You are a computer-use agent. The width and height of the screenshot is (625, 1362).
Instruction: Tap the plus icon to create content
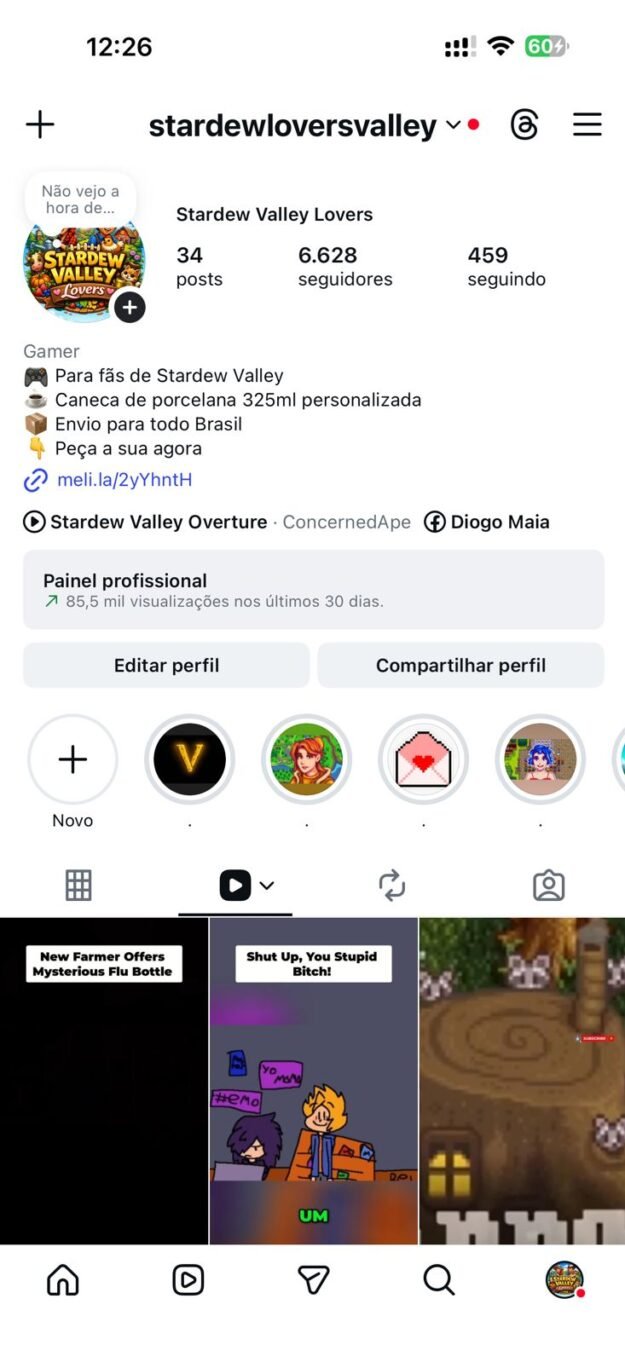pos(40,125)
